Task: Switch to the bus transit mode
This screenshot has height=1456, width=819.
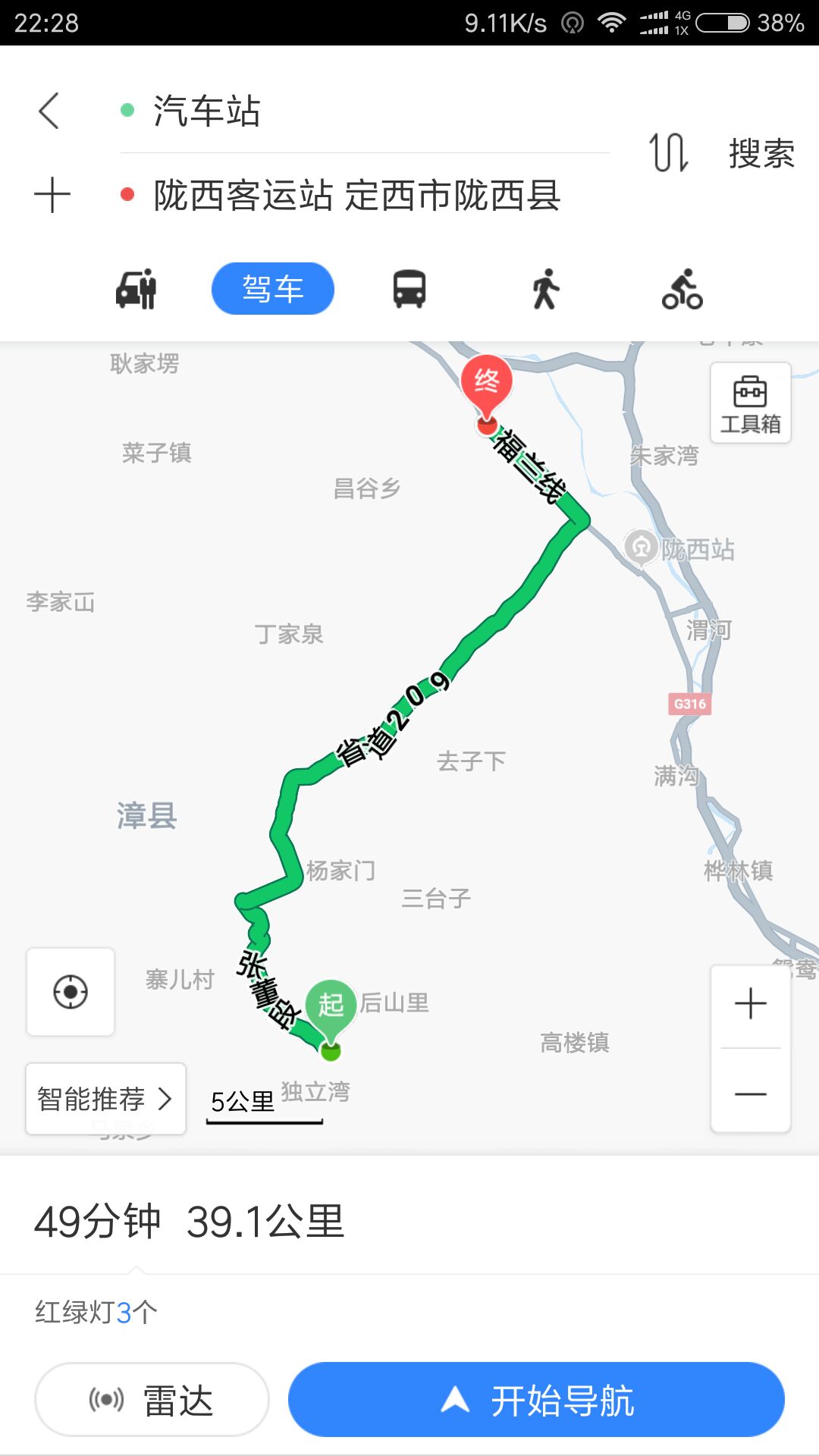Action: 409,289
